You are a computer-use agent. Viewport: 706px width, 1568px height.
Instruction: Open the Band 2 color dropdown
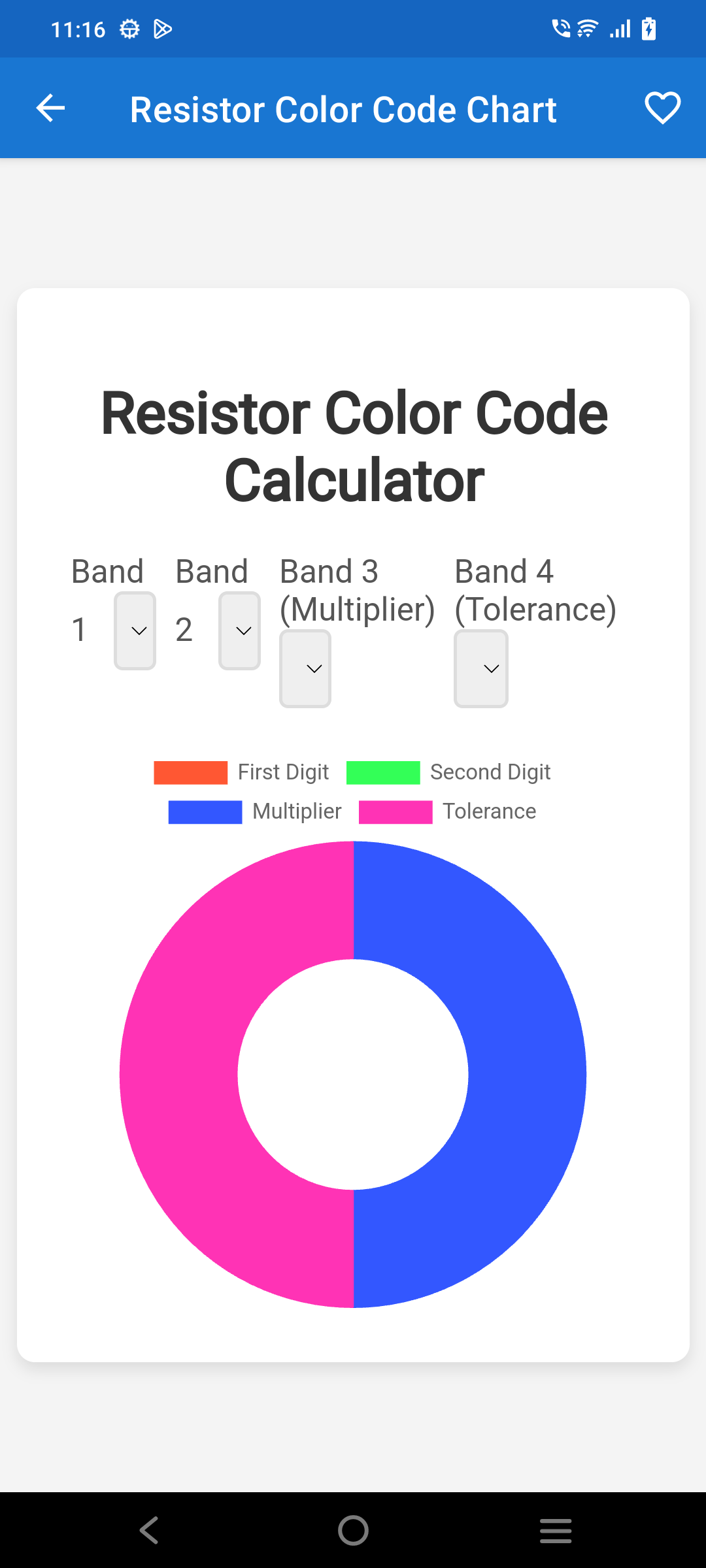(x=240, y=630)
